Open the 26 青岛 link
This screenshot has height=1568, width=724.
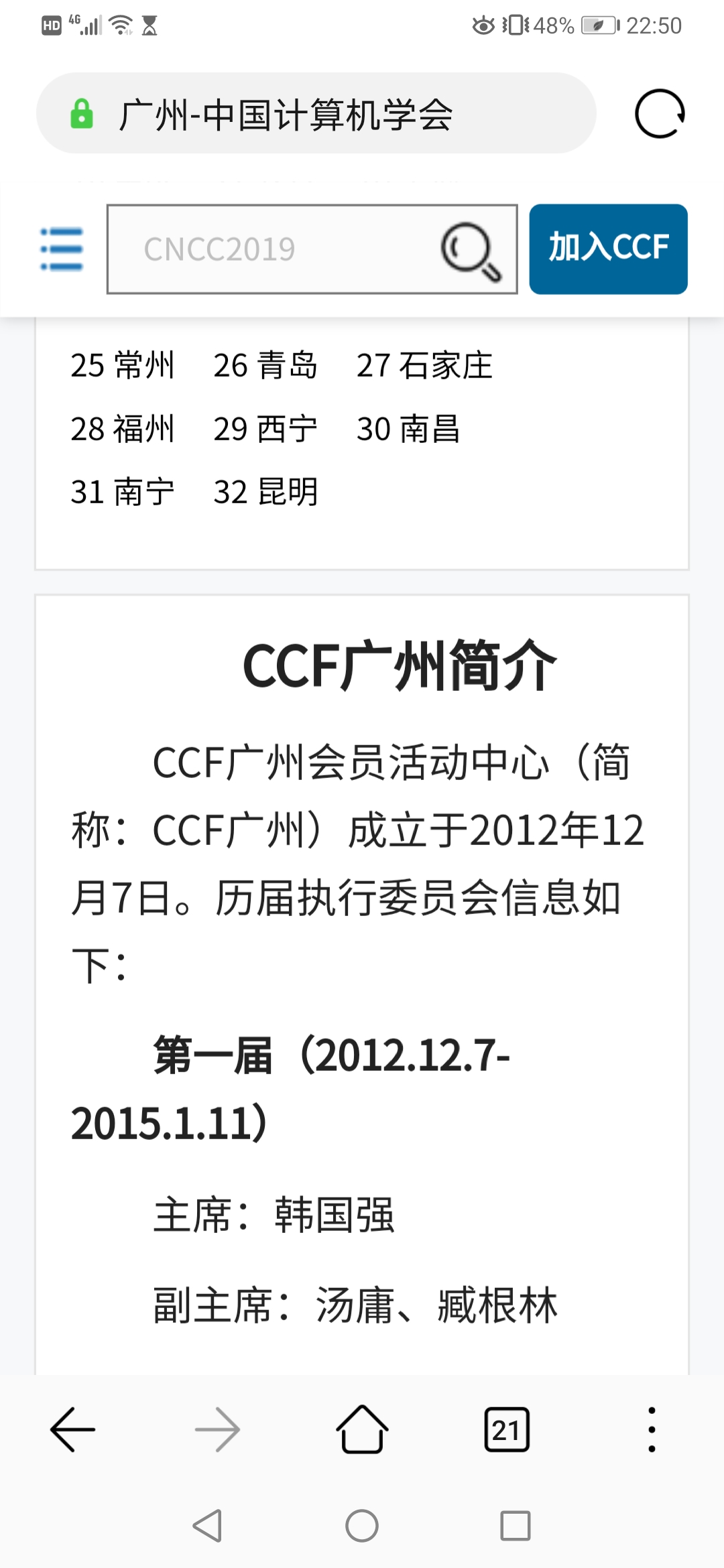point(265,366)
